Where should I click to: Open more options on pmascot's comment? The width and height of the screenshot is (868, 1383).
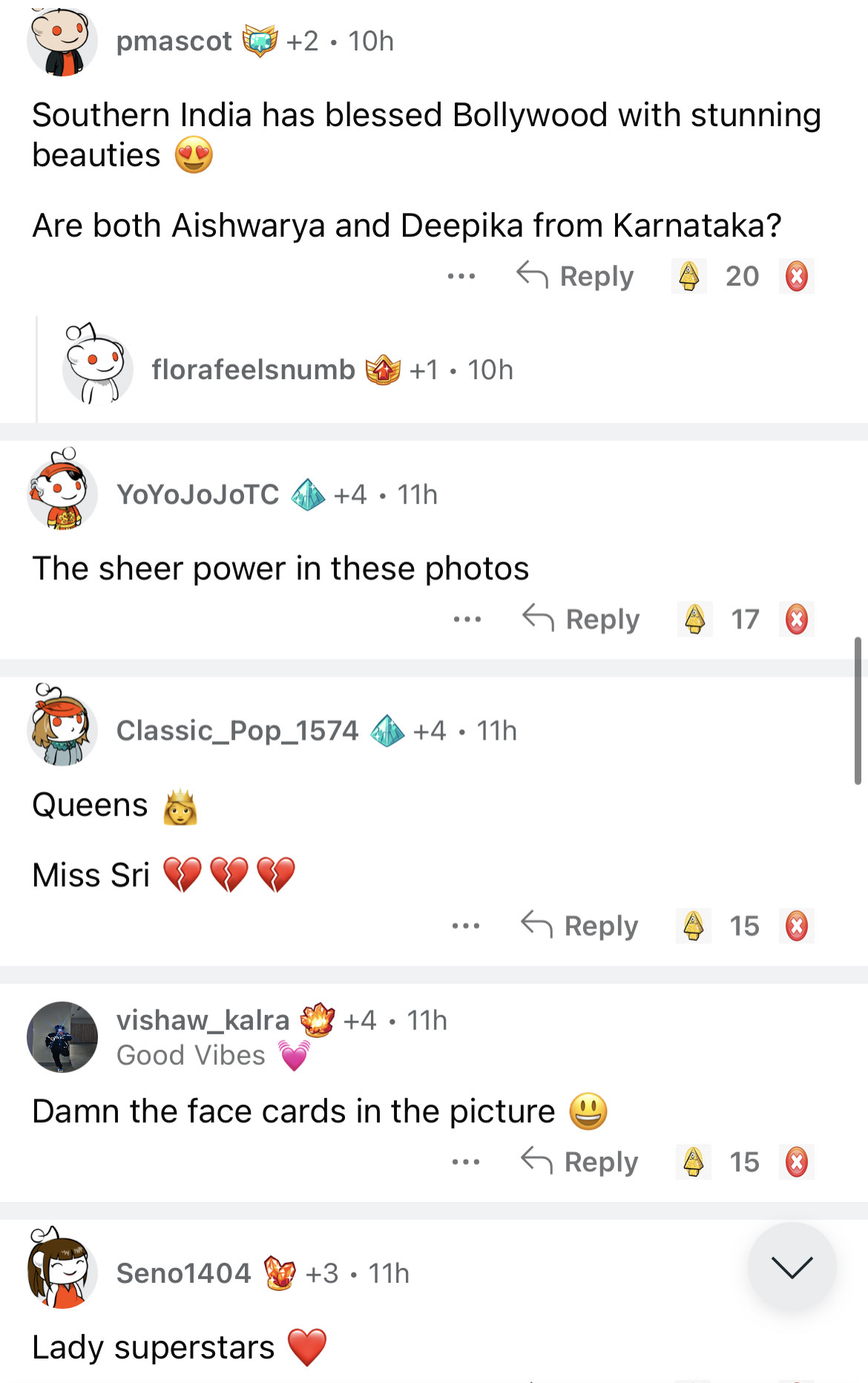pyautogui.click(x=461, y=276)
